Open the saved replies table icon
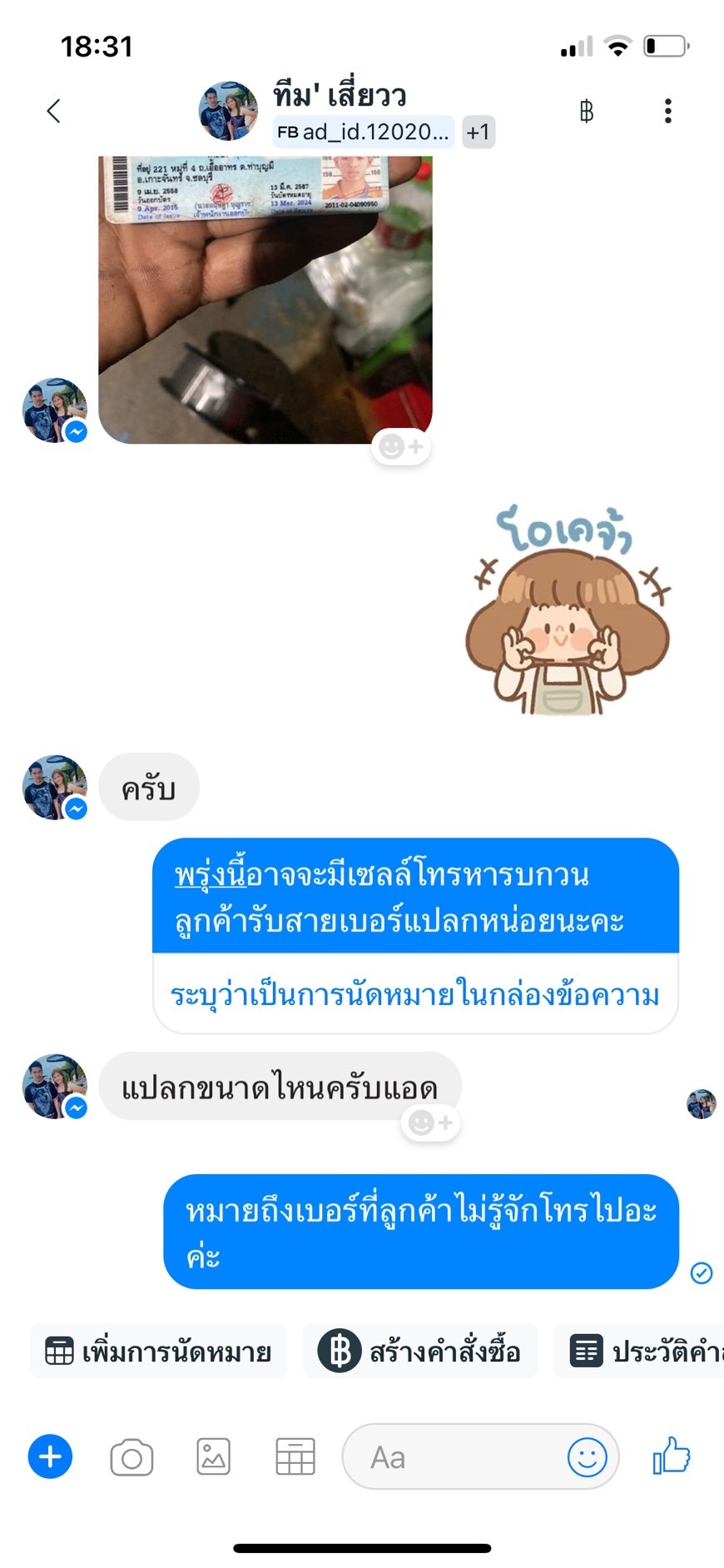The height and width of the screenshot is (1568, 724). [295, 1456]
